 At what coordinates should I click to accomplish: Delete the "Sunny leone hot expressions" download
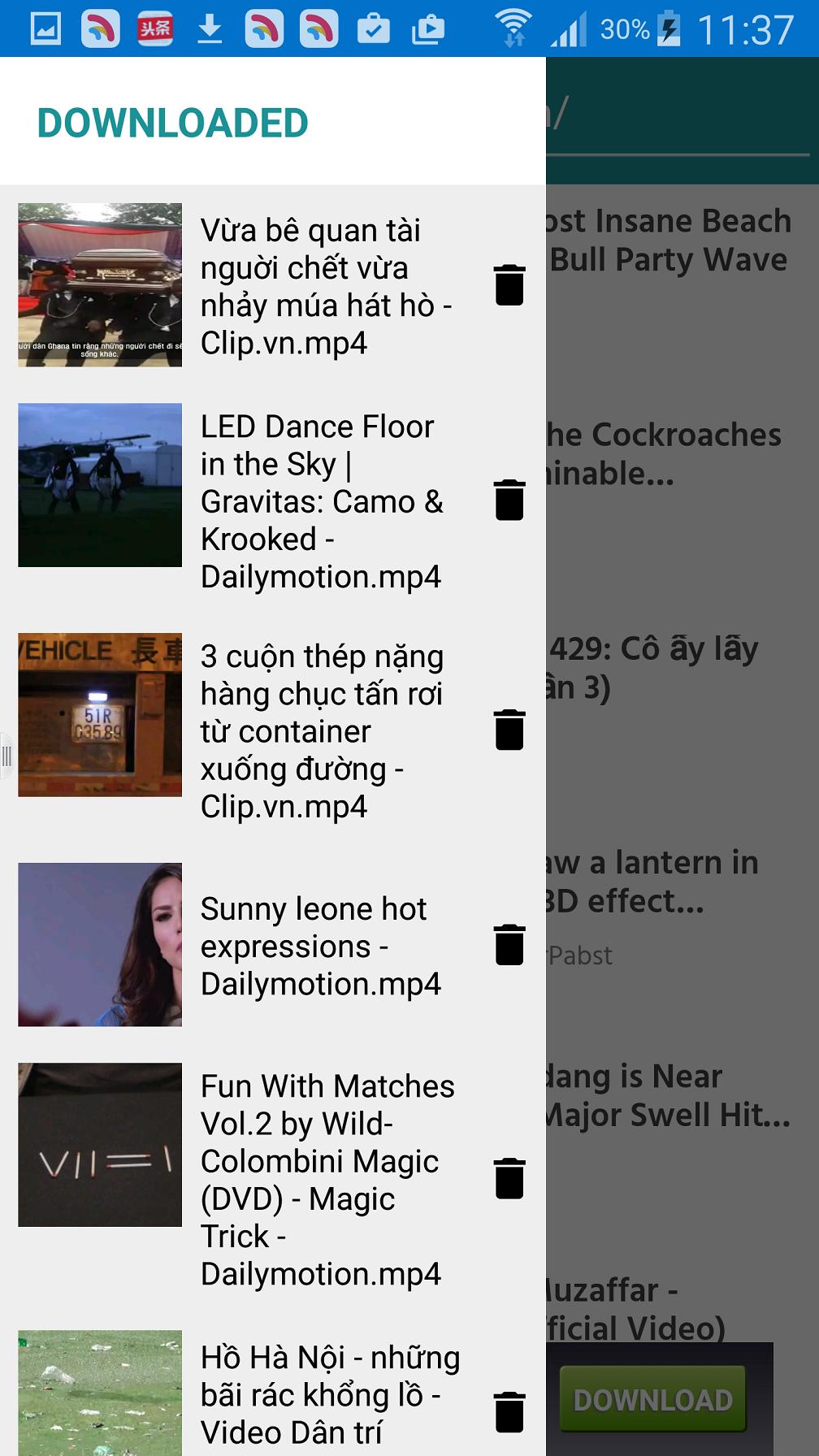point(510,946)
